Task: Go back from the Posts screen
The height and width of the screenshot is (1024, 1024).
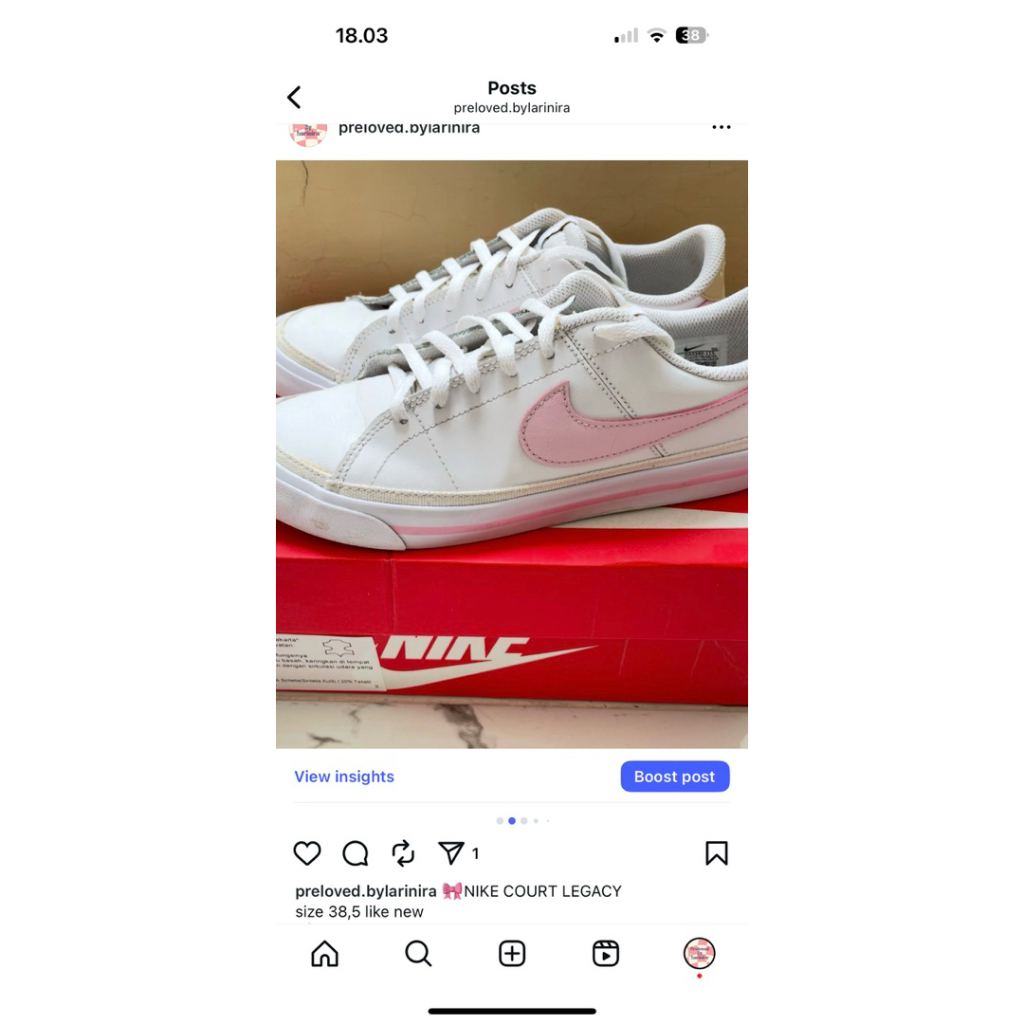Action: [x=294, y=97]
